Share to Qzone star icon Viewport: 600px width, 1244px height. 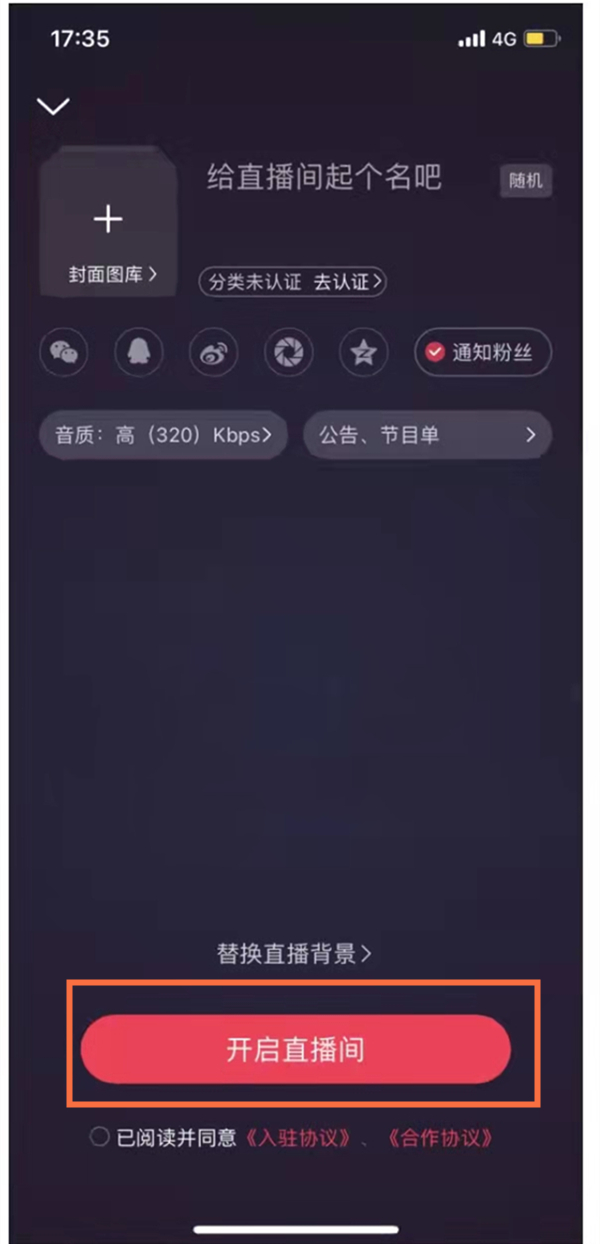[363, 353]
